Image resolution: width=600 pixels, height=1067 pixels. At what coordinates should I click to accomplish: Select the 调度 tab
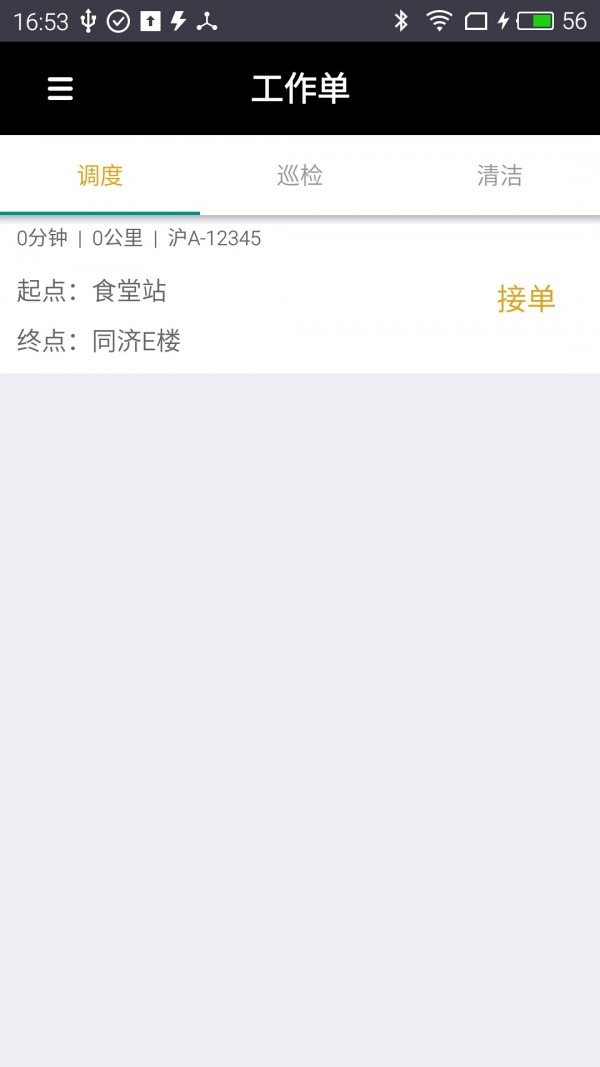click(x=100, y=176)
